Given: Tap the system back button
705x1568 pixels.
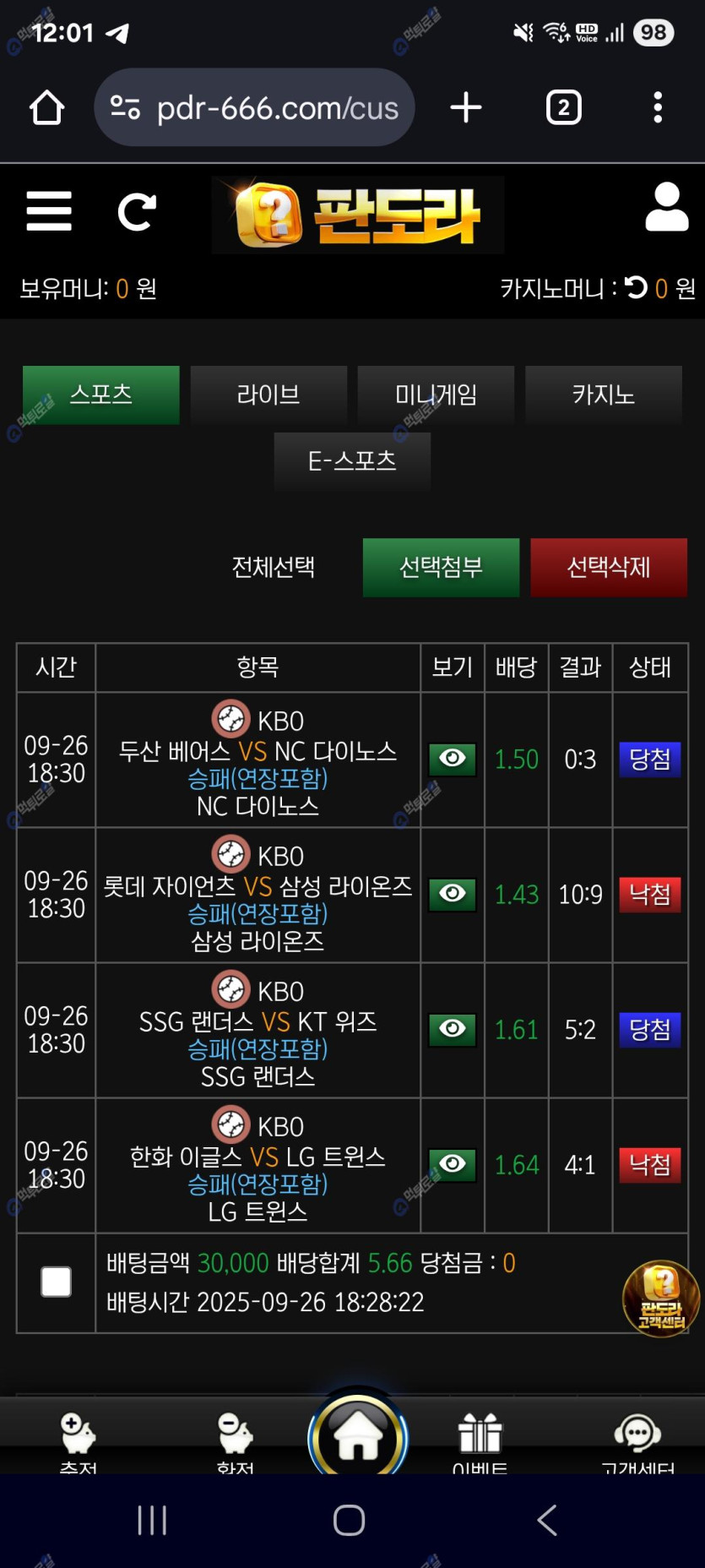Looking at the screenshot, I should [x=547, y=1520].
